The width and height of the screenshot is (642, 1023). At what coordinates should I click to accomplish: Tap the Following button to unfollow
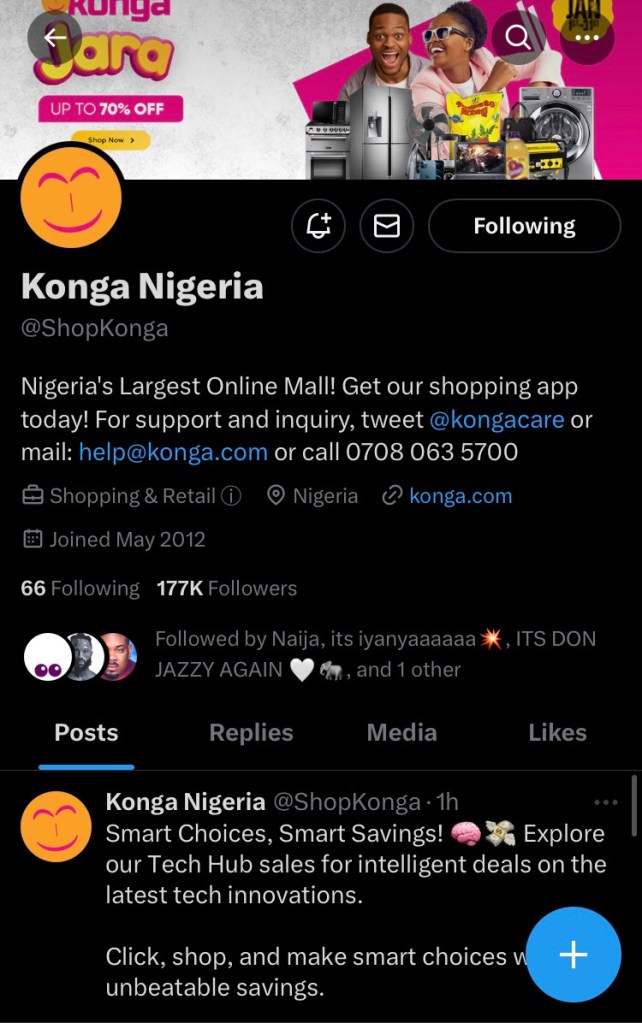pos(524,226)
